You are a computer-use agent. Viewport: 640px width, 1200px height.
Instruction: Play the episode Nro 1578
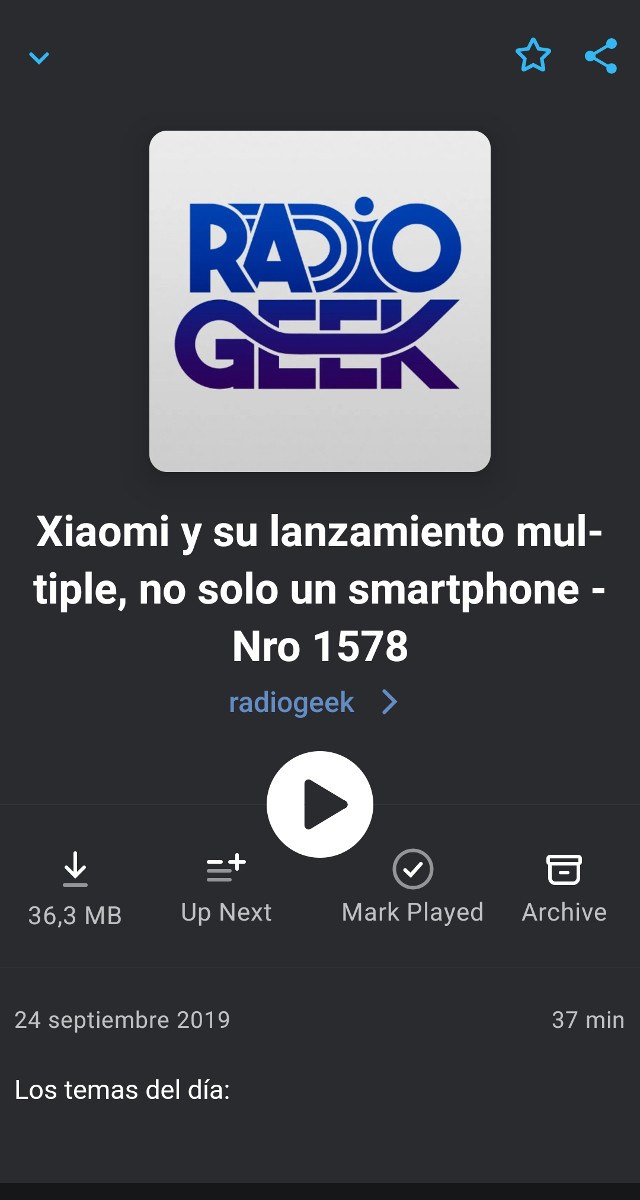320,804
